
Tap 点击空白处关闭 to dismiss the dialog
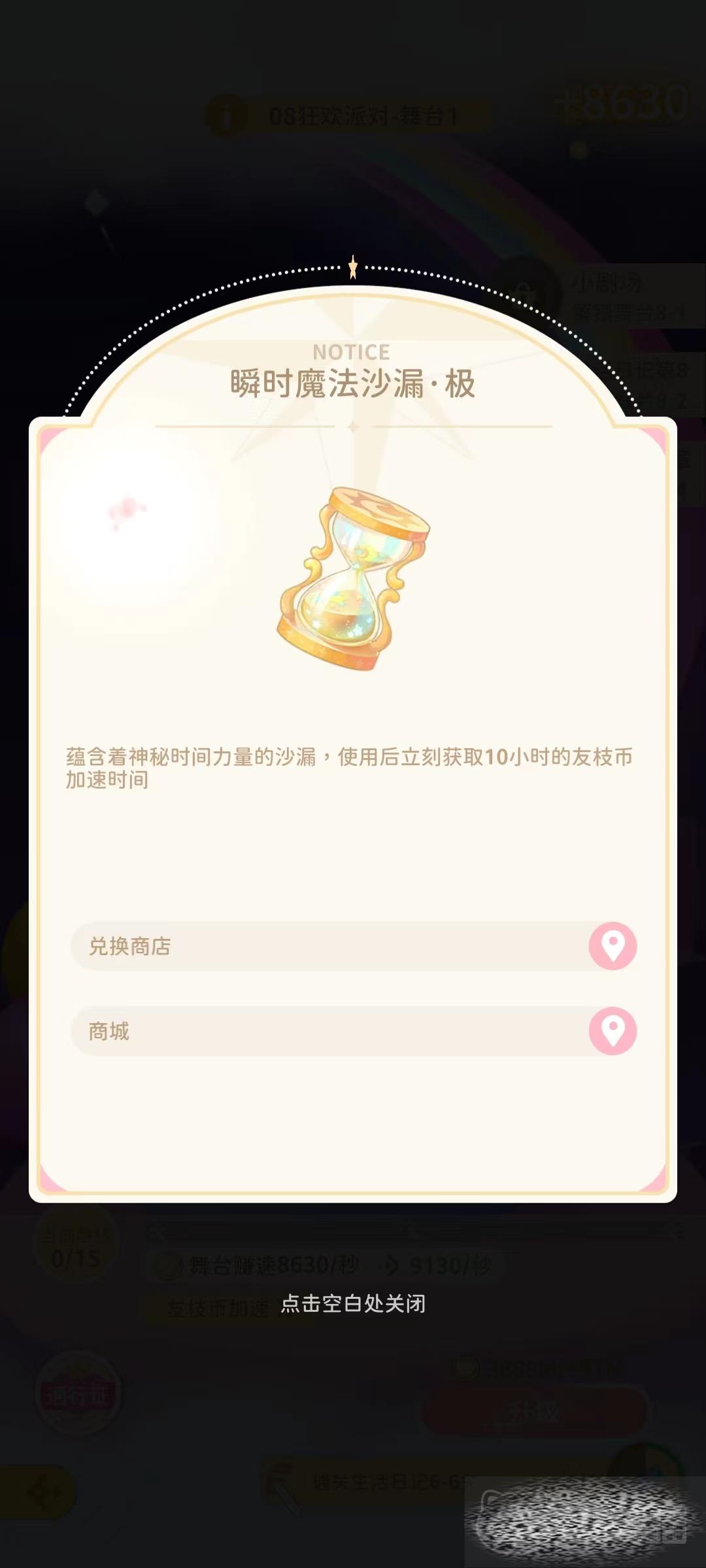pos(353,1303)
